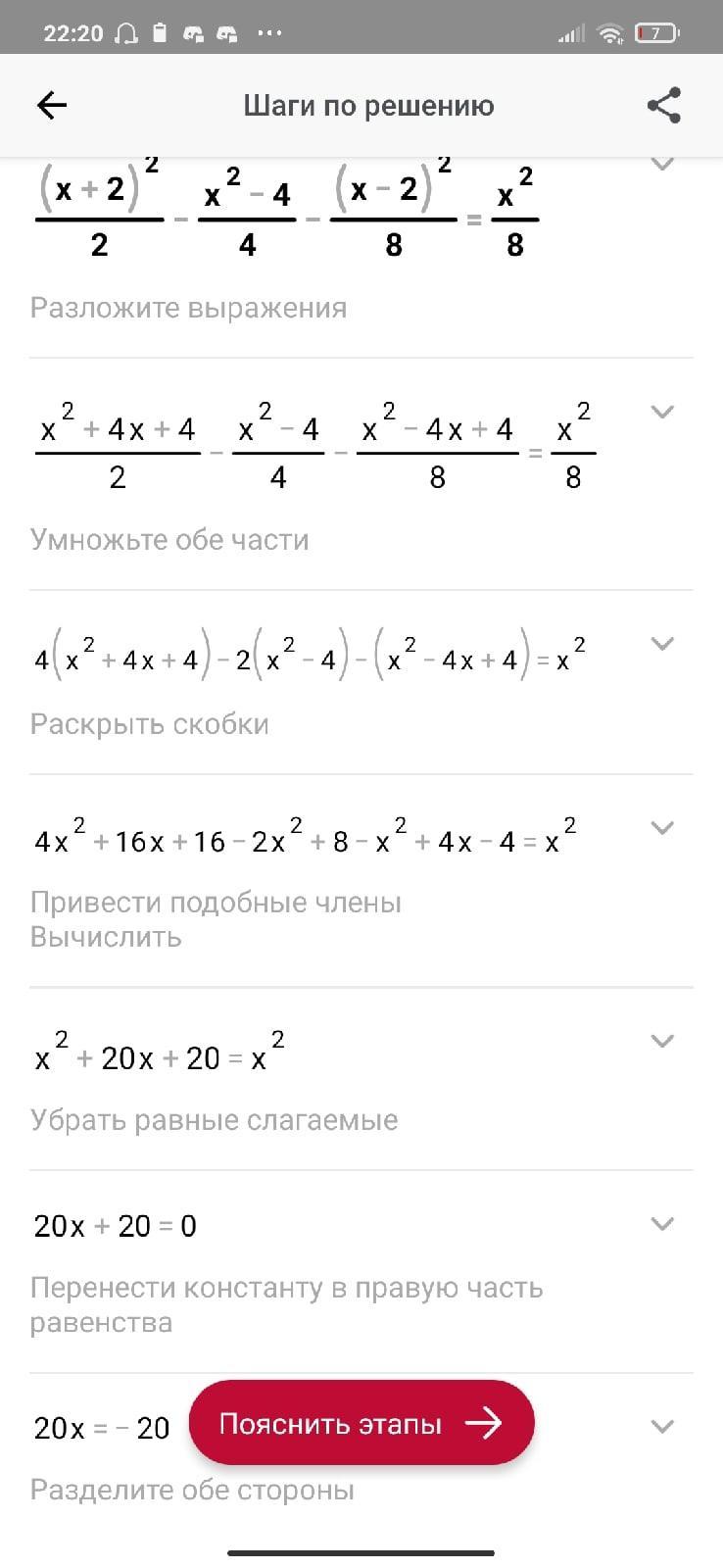
Task: Expand the Привести подобные члены step
Action: coord(663,828)
